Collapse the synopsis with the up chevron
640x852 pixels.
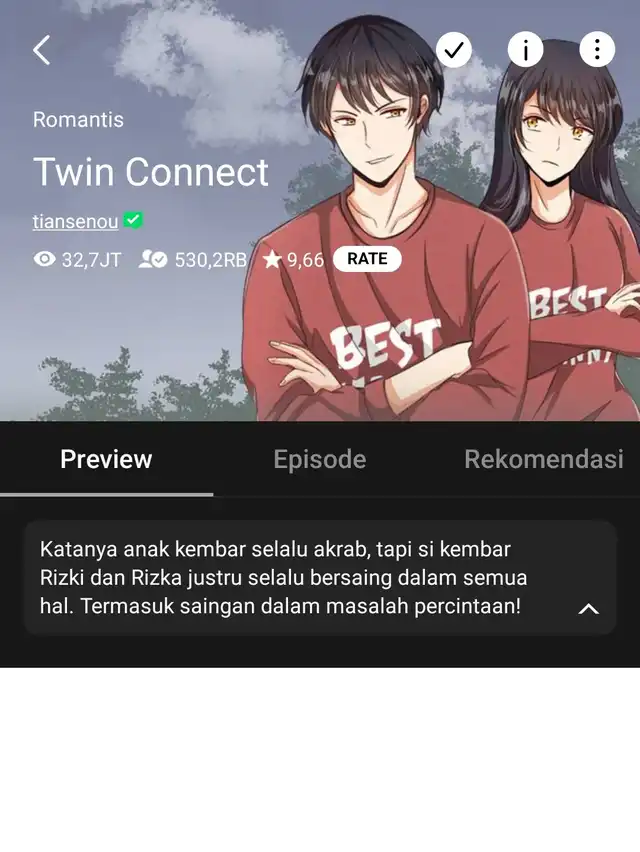tap(589, 608)
